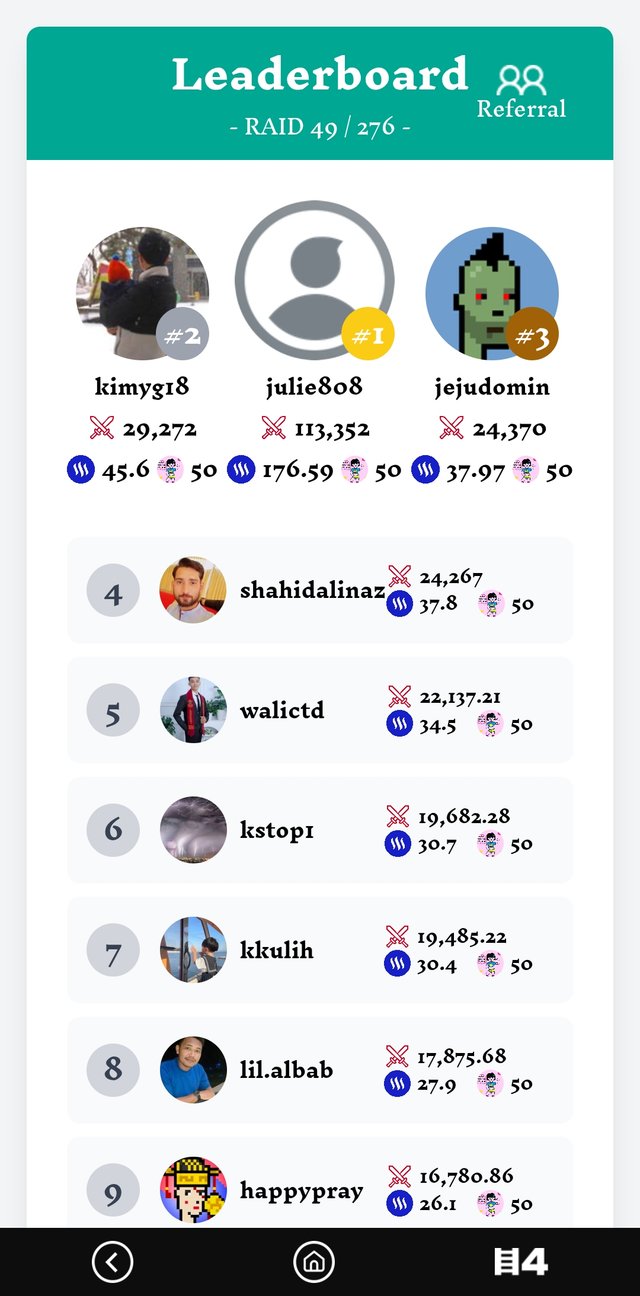The width and height of the screenshot is (640, 1296).
Task: Select happypray ranking row
Action: click(x=320, y=1186)
